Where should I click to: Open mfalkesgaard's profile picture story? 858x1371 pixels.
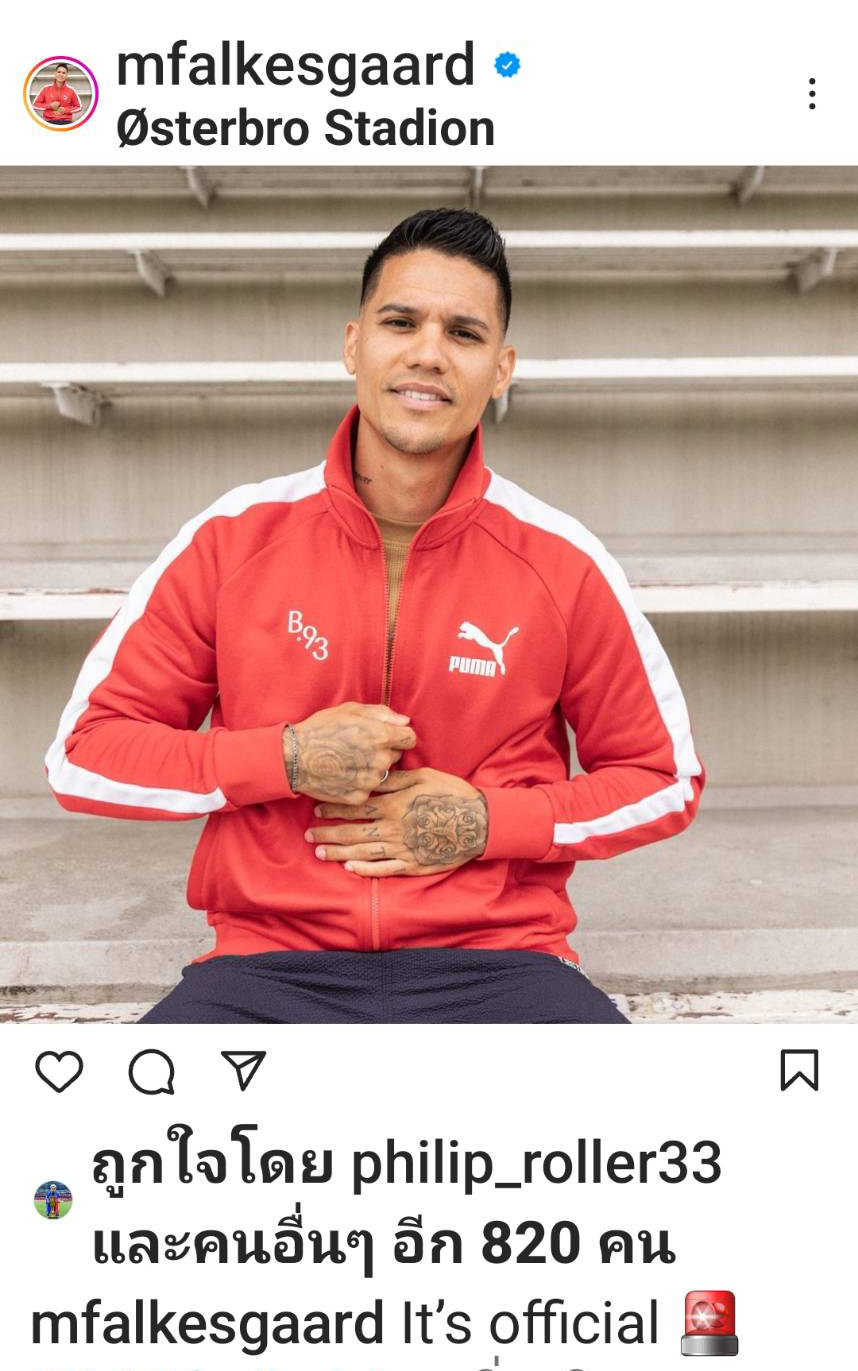coord(60,94)
